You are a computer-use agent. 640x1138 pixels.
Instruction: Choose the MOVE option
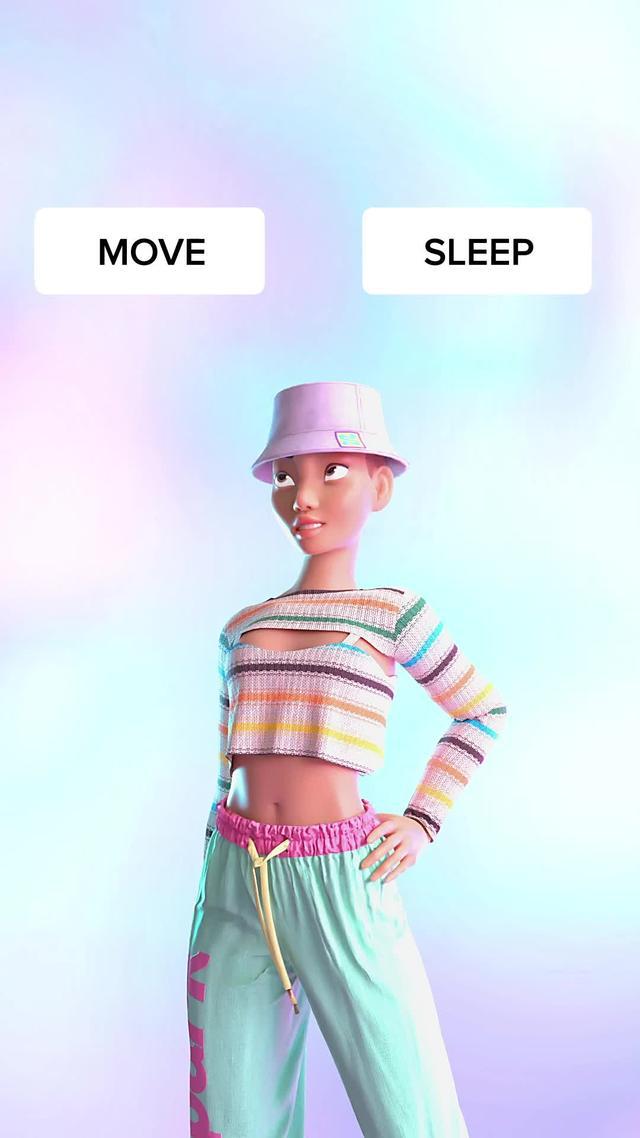click(x=150, y=251)
